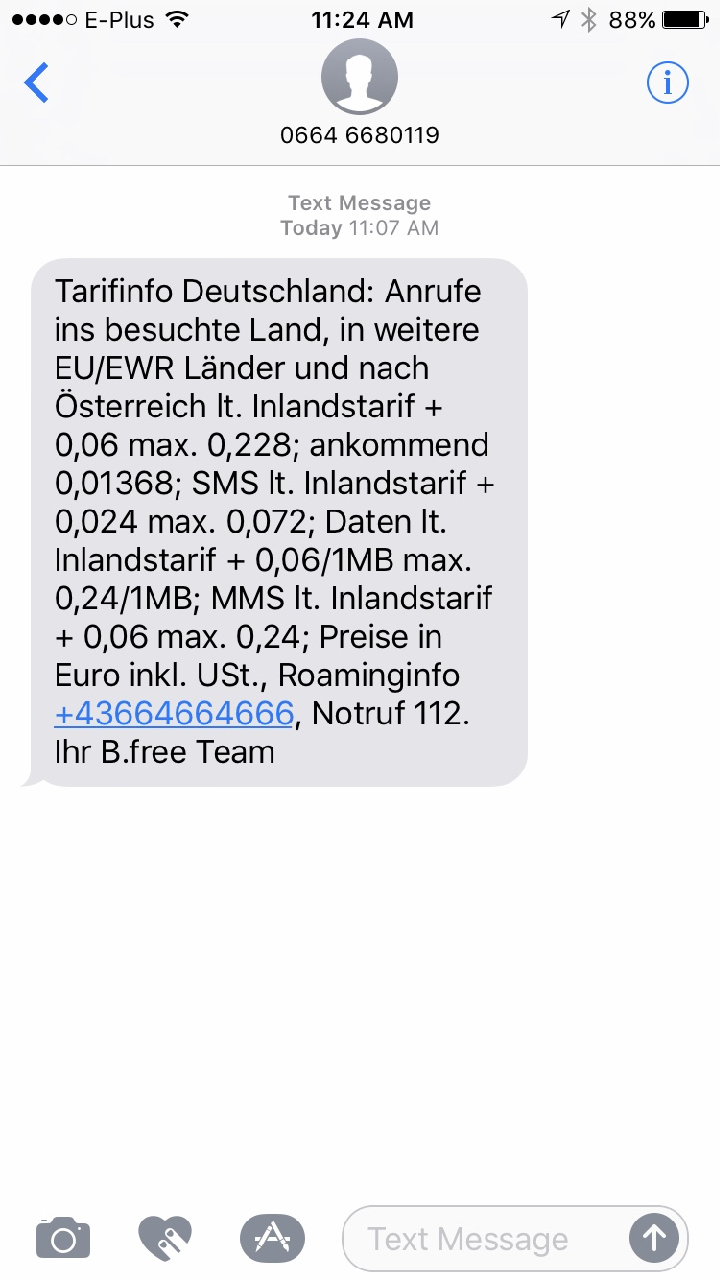Open the camera to attach a photo

click(63, 1239)
